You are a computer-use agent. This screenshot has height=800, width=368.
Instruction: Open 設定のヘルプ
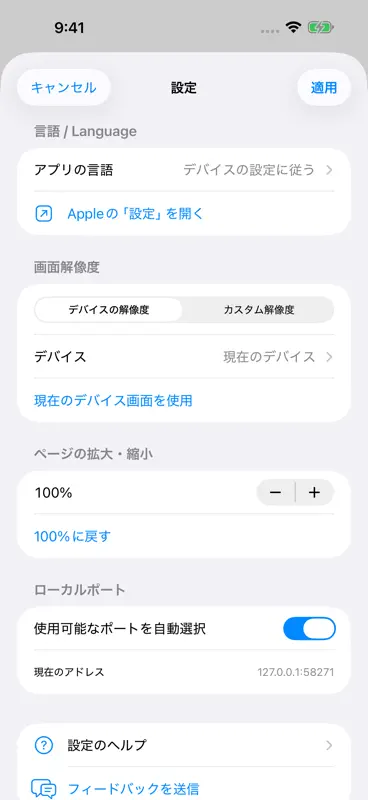184,745
